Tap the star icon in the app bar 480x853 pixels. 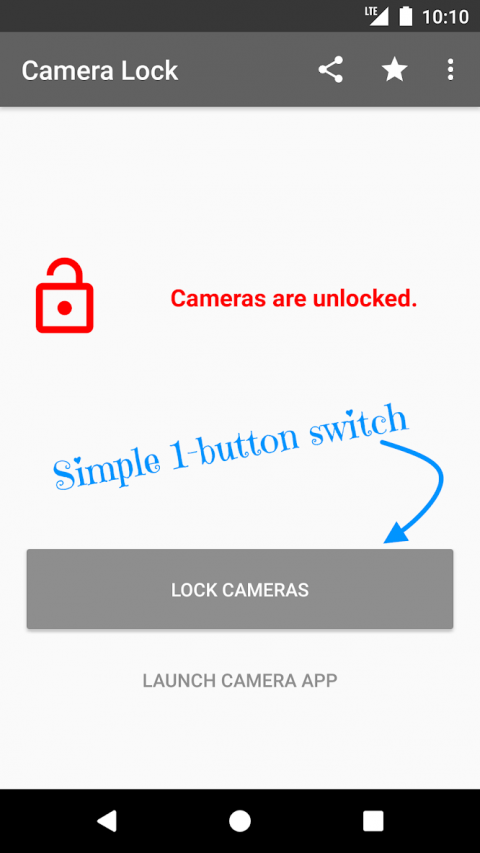(x=395, y=70)
